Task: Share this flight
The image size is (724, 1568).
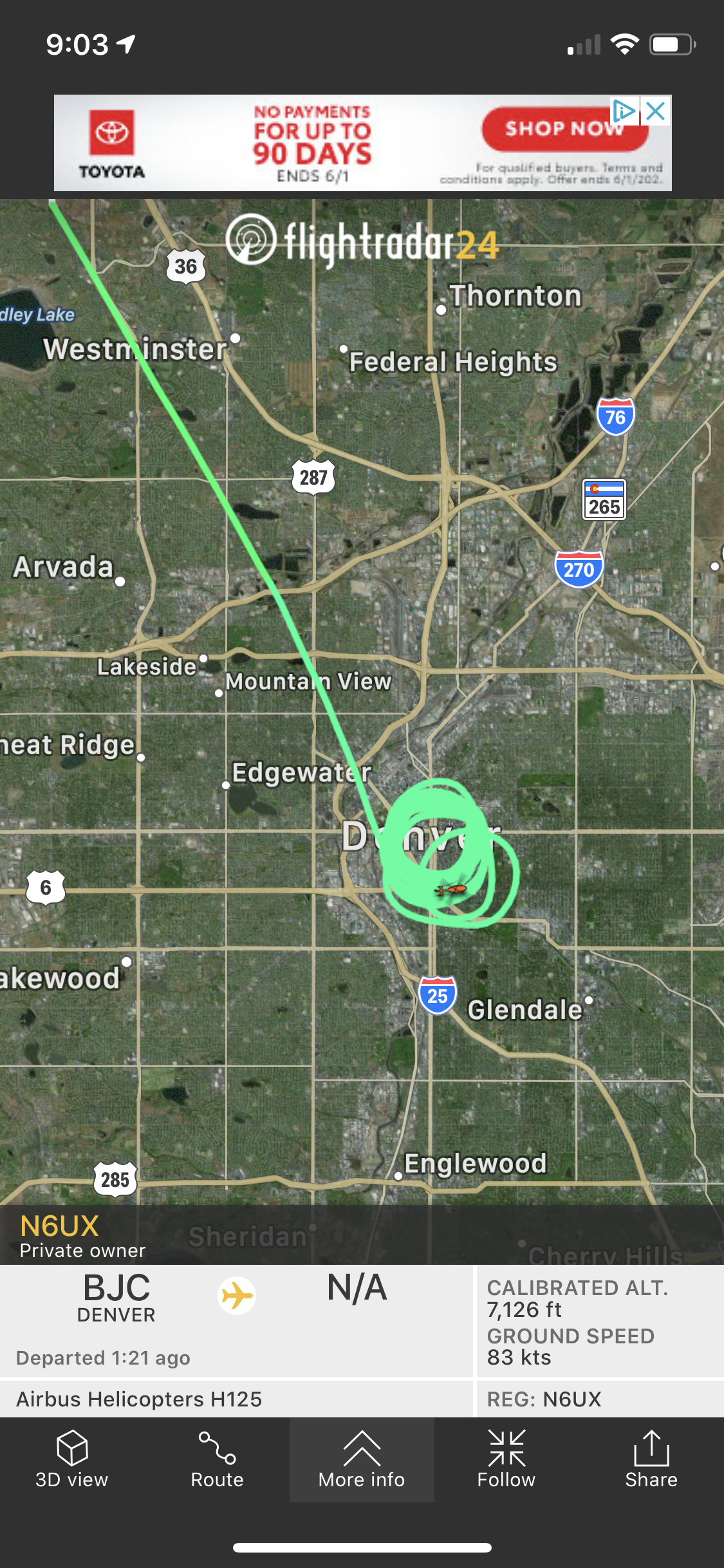Action: tap(651, 1460)
